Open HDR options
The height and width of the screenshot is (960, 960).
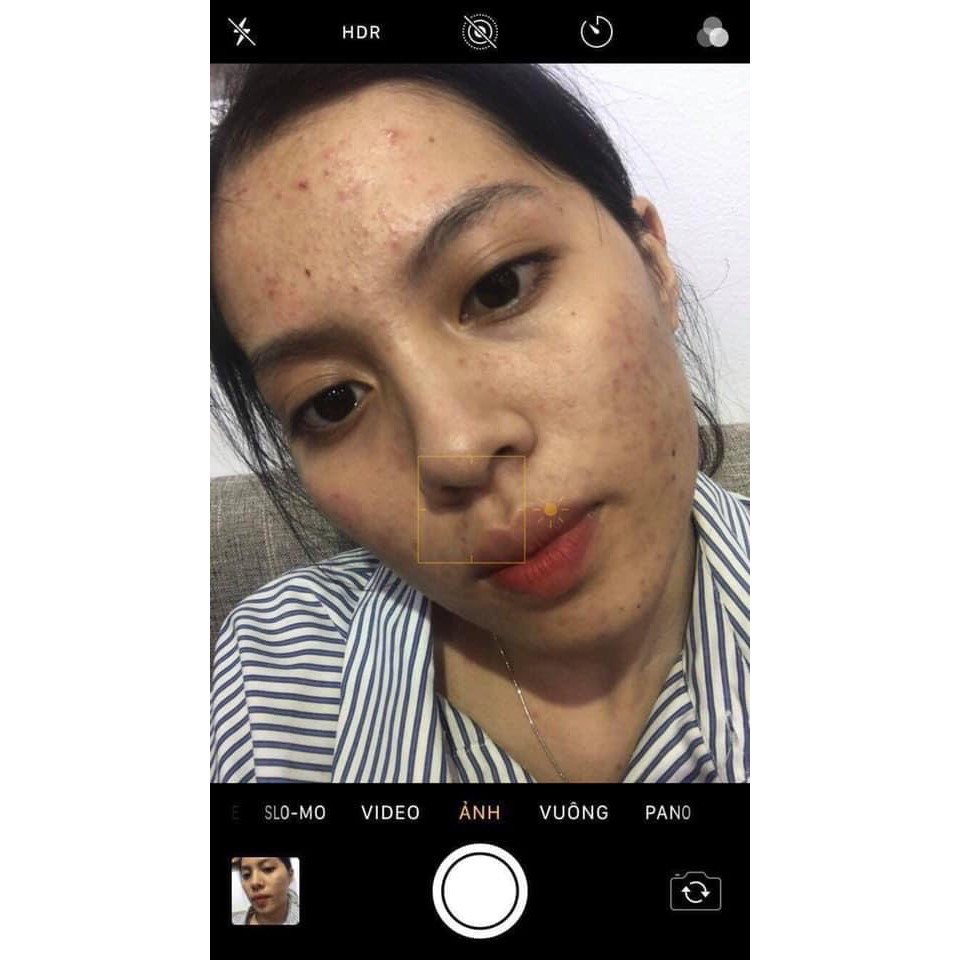tap(361, 32)
